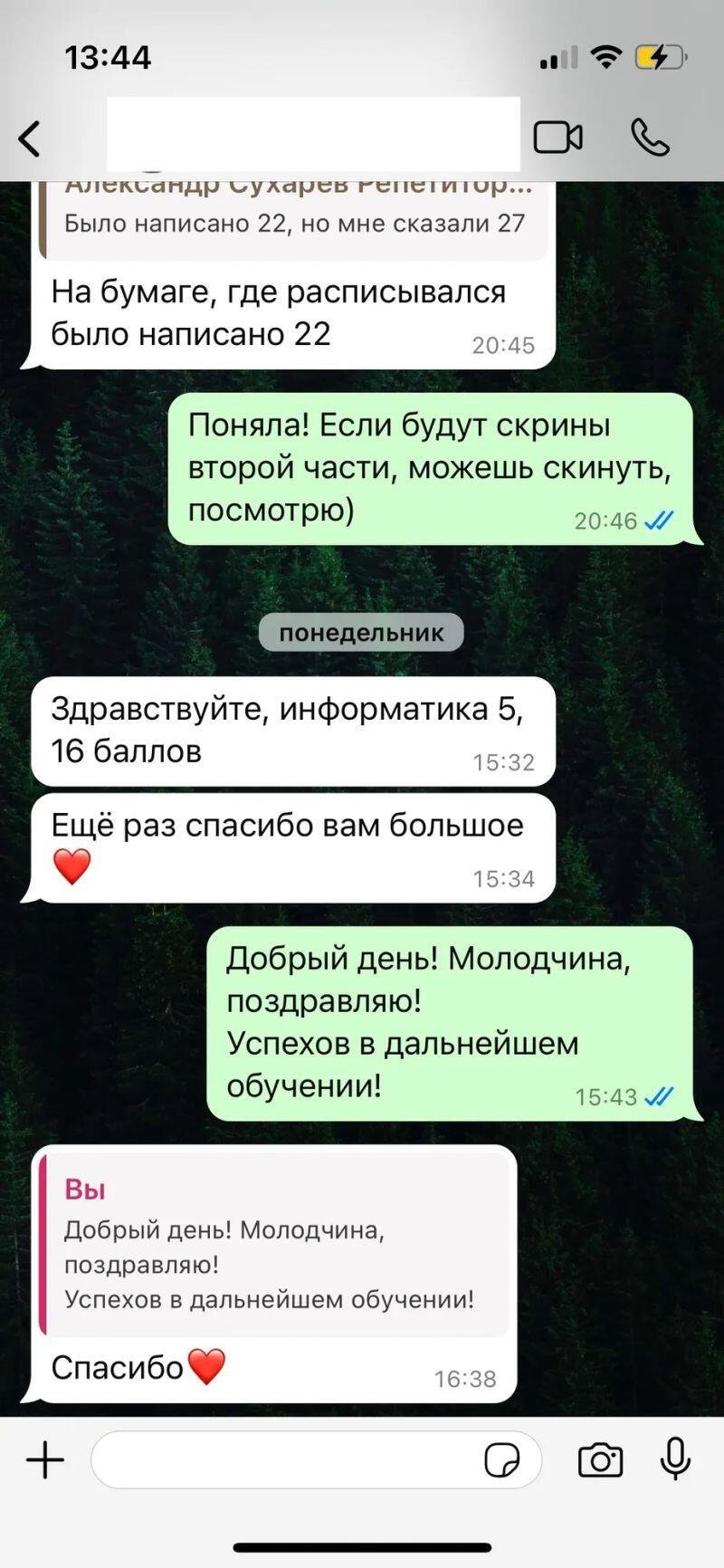Open the sticker picker

pos(502,1459)
